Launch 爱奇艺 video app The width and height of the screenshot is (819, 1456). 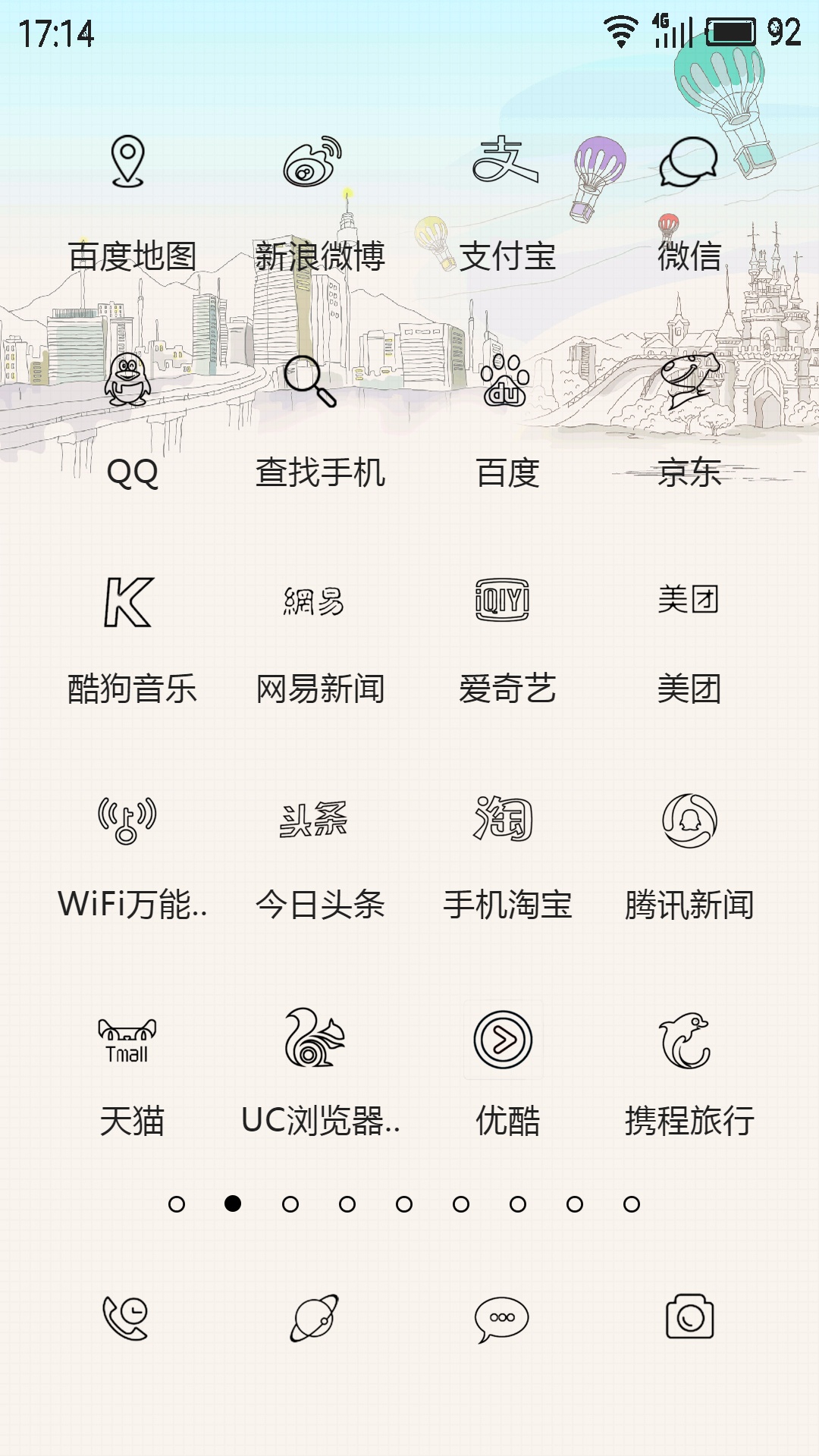pyautogui.click(x=503, y=601)
